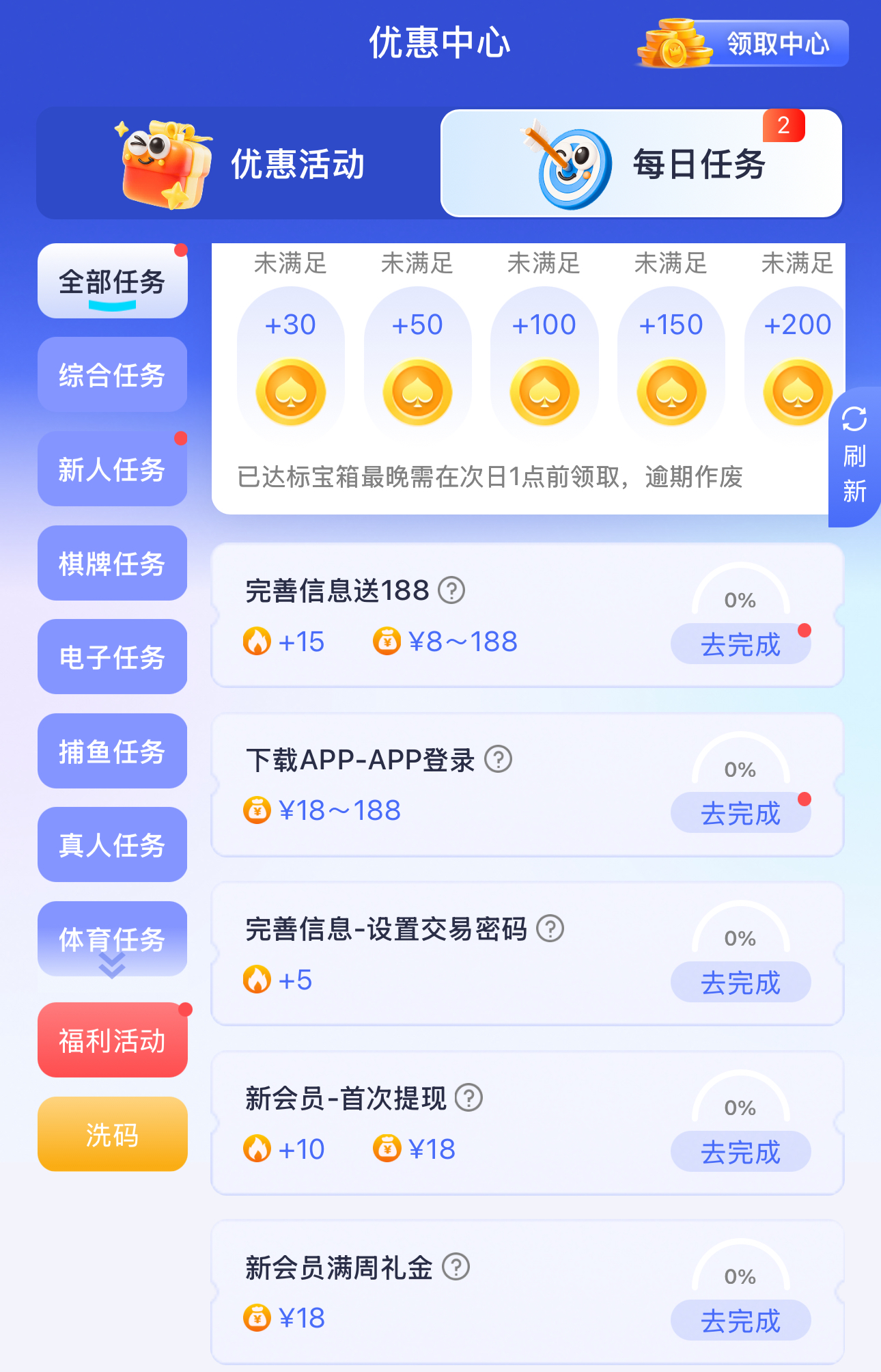Open 新人任务 category
This screenshot has height=1372, width=881.
pos(112,469)
